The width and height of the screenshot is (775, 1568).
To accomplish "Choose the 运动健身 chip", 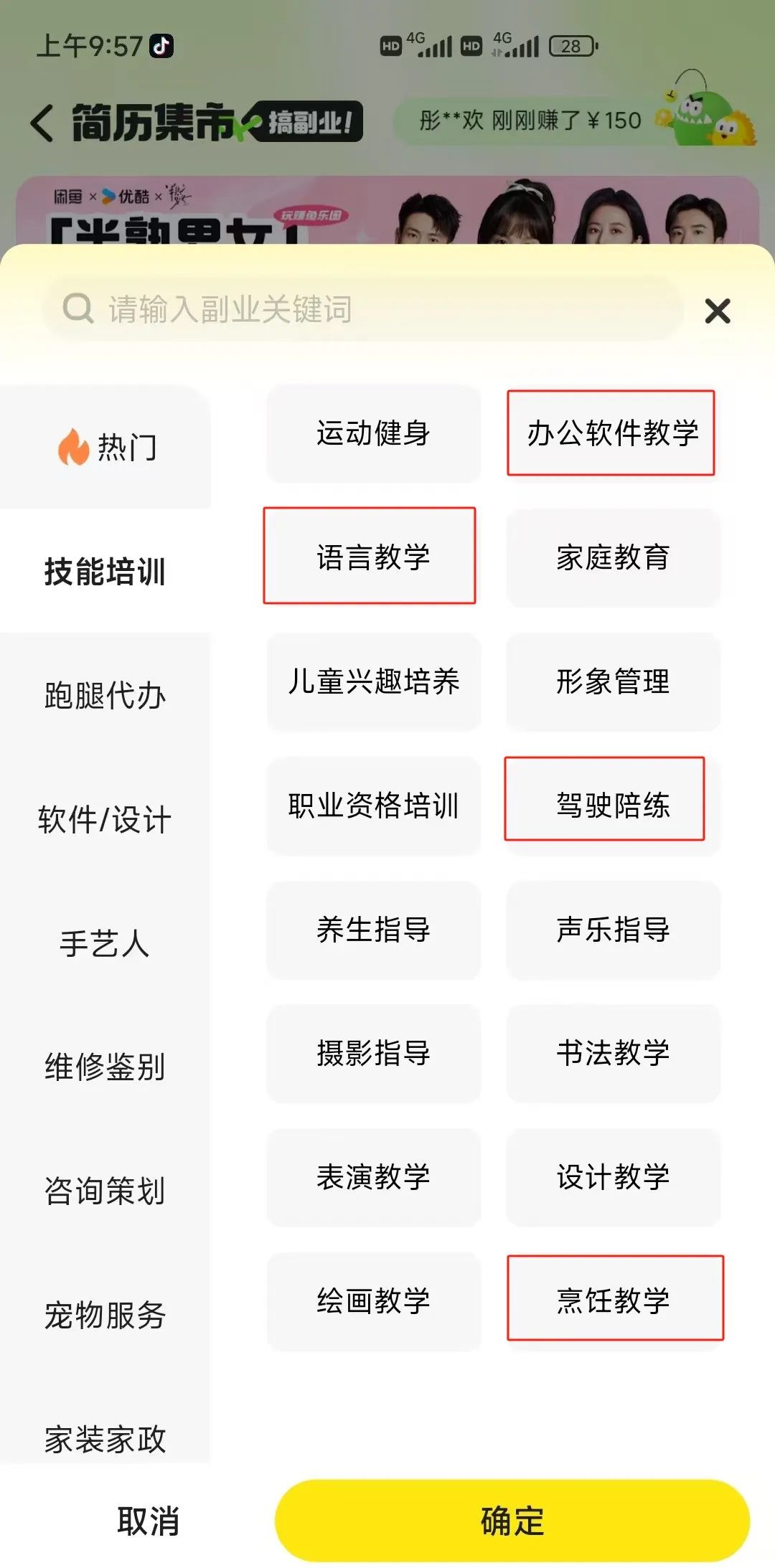I will (x=374, y=433).
